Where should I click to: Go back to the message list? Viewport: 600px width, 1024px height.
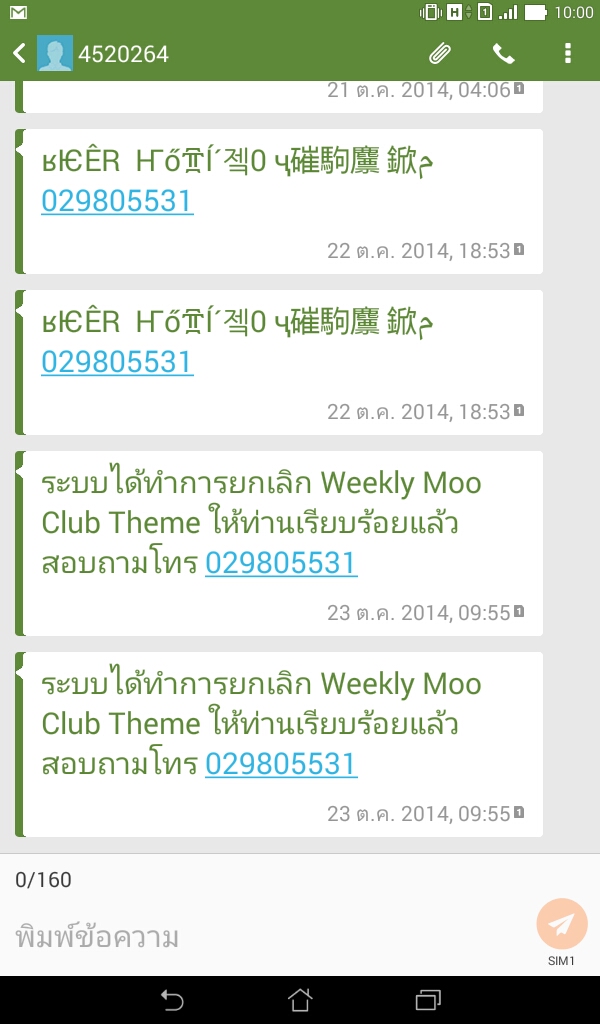click(19, 53)
